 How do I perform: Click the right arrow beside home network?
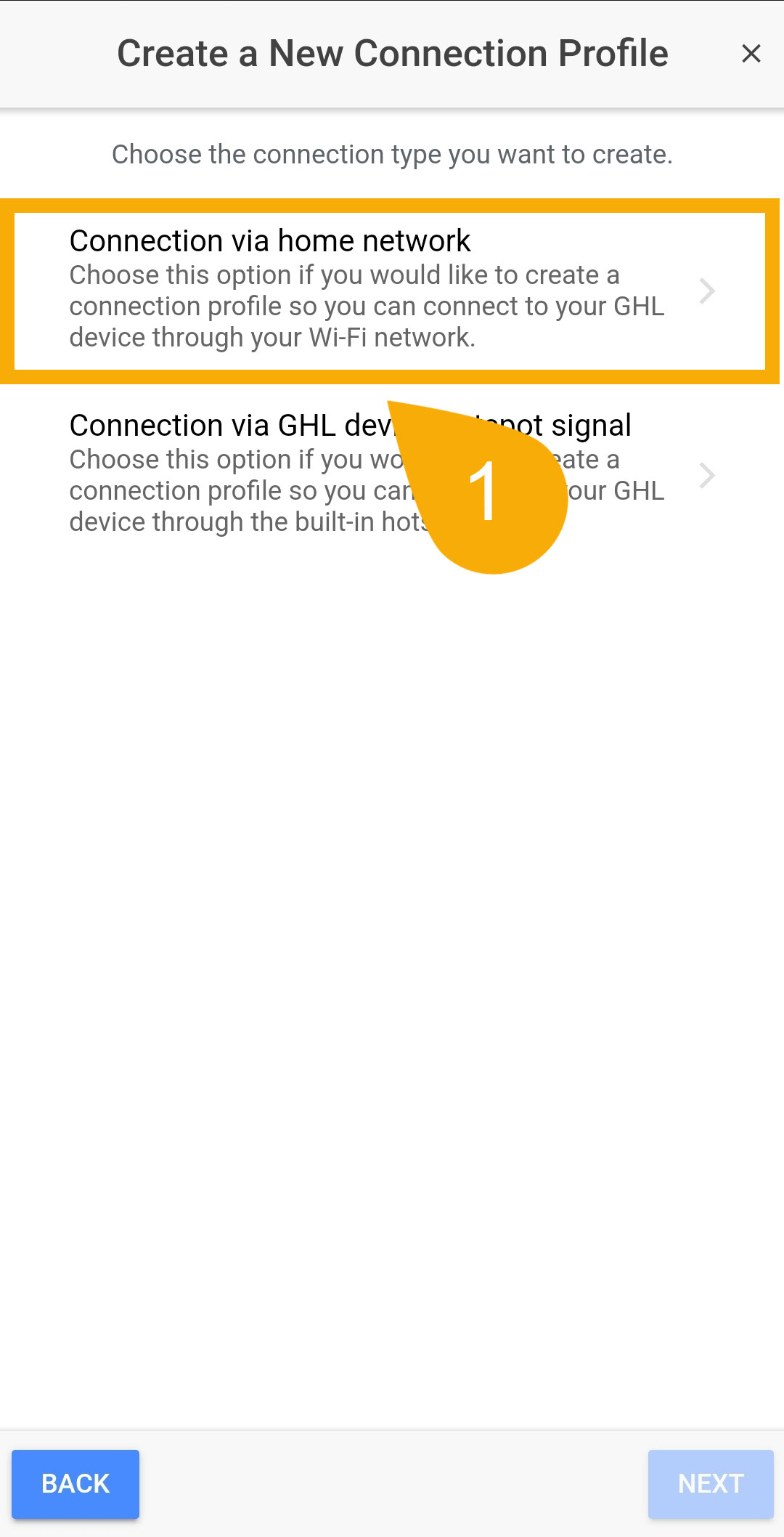pos(706,291)
